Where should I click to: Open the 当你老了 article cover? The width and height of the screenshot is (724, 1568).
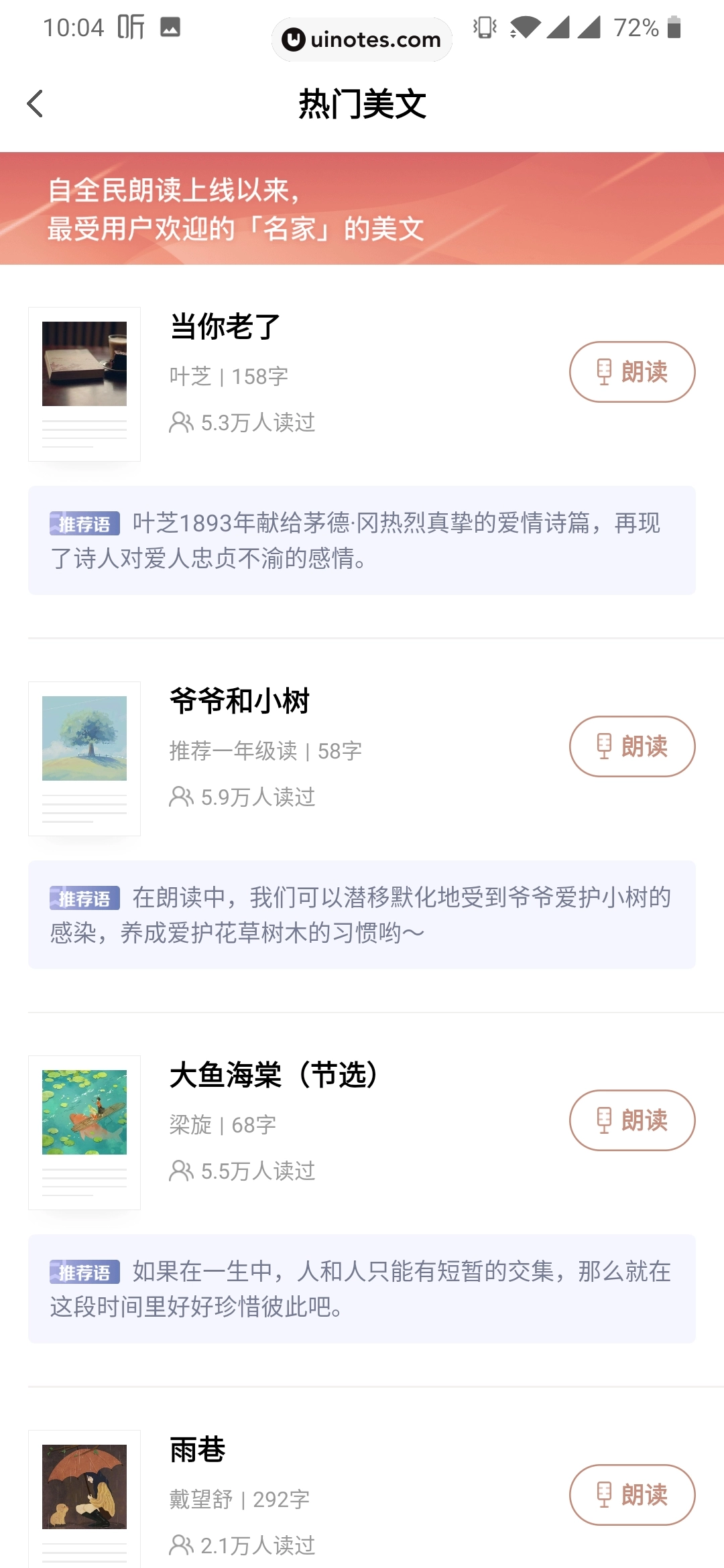point(84,383)
